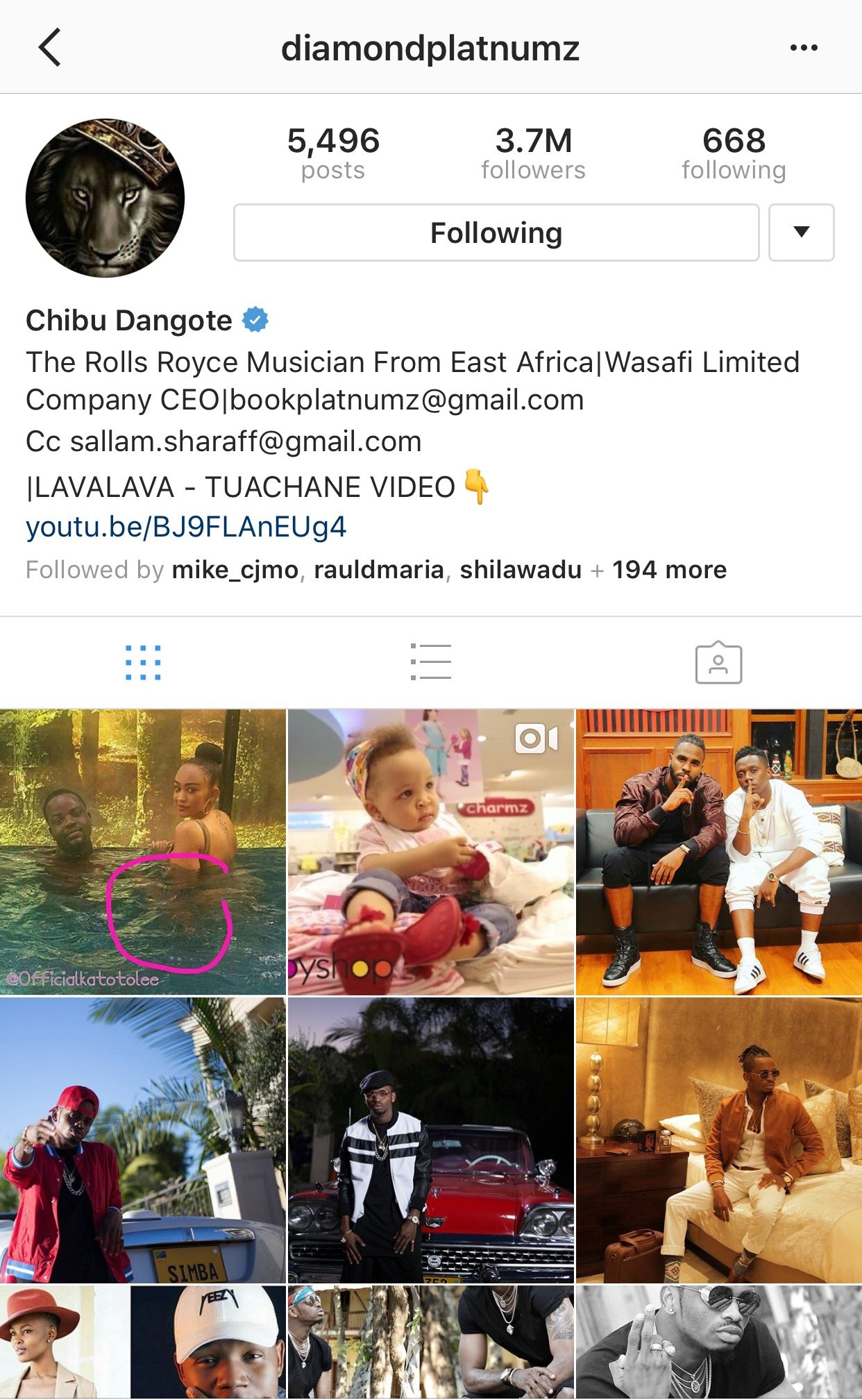Open the pool photo with pink circle
The height and width of the screenshot is (1400, 862).
point(143,852)
